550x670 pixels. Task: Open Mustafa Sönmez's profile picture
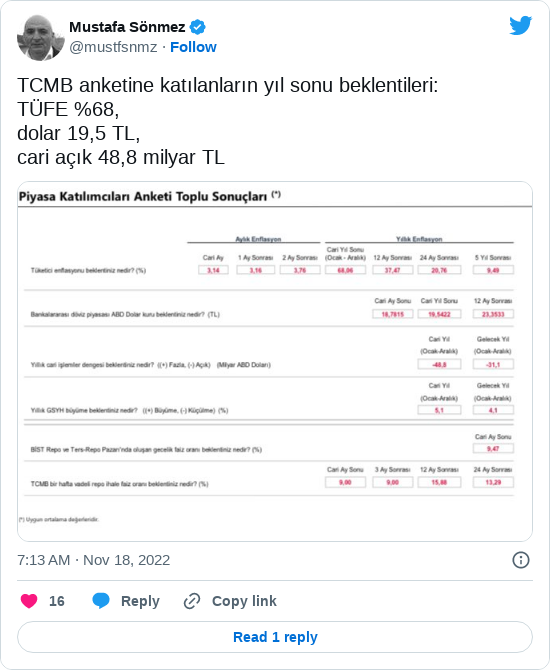click(41, 38)
